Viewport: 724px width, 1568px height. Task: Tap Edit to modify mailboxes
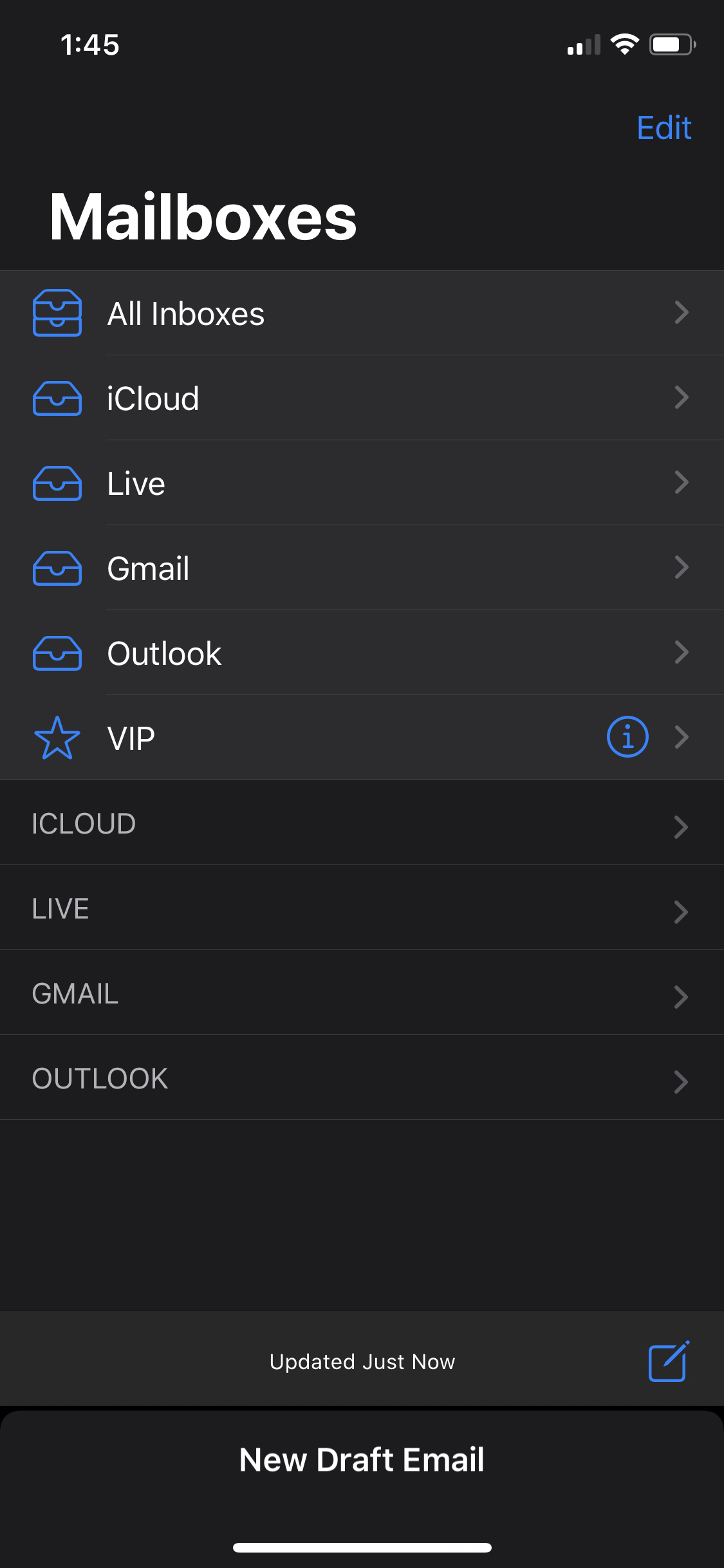[x=664, y=127]
